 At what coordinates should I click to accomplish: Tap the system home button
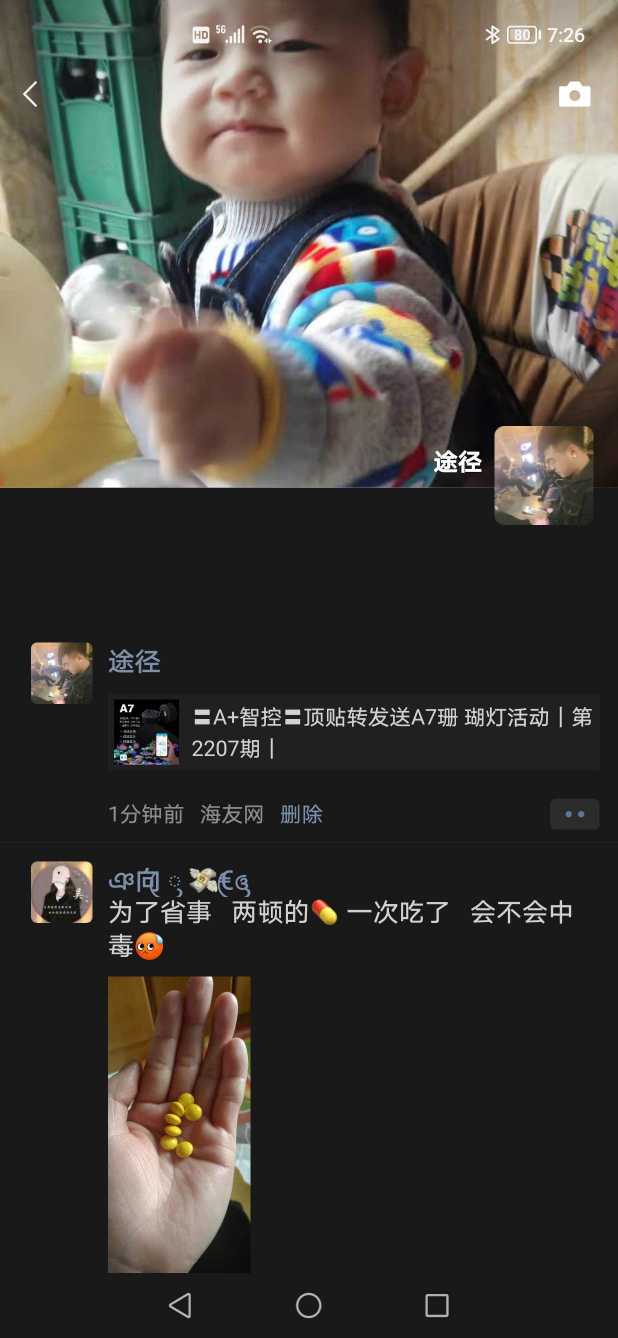(x=309, y=1305)
